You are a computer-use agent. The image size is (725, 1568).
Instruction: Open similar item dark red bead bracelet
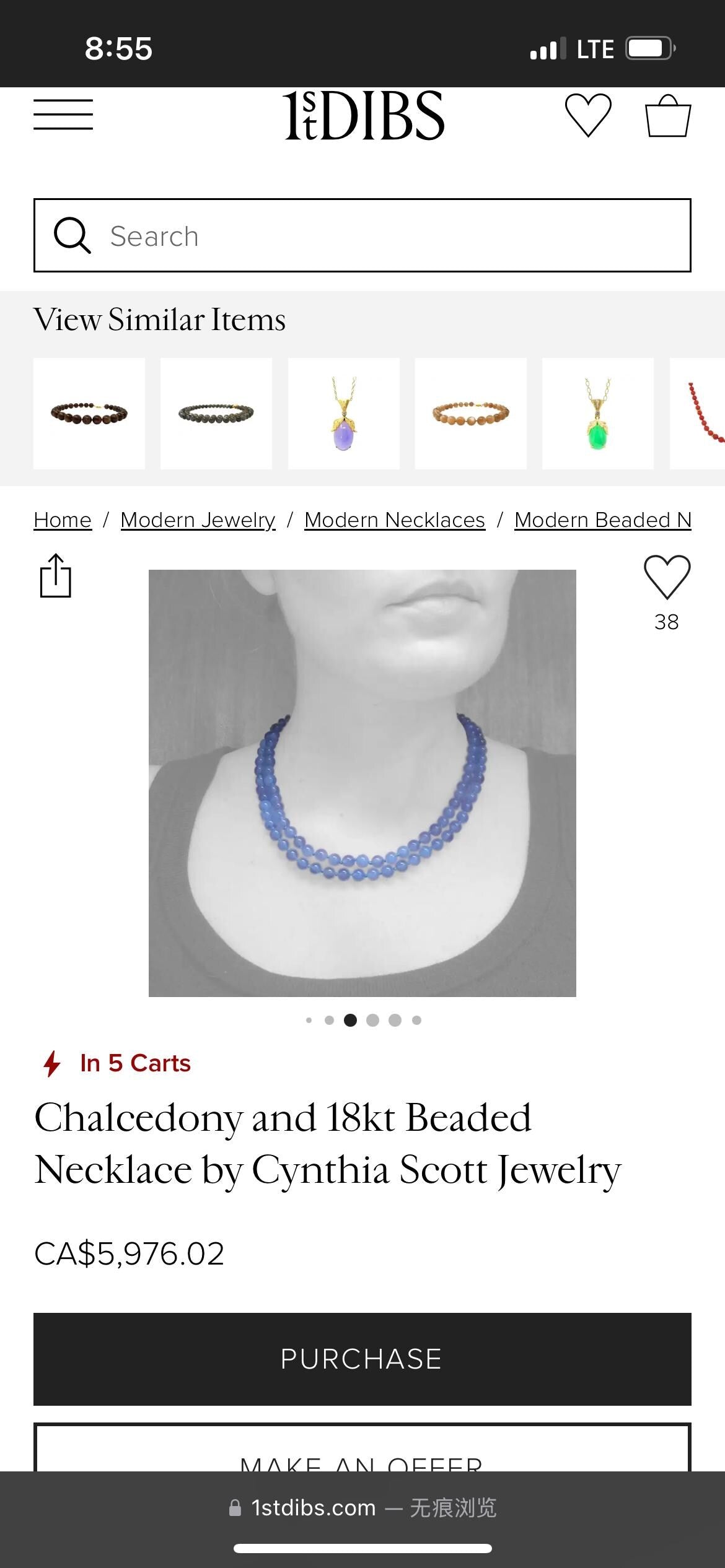(x=89, y=413)
